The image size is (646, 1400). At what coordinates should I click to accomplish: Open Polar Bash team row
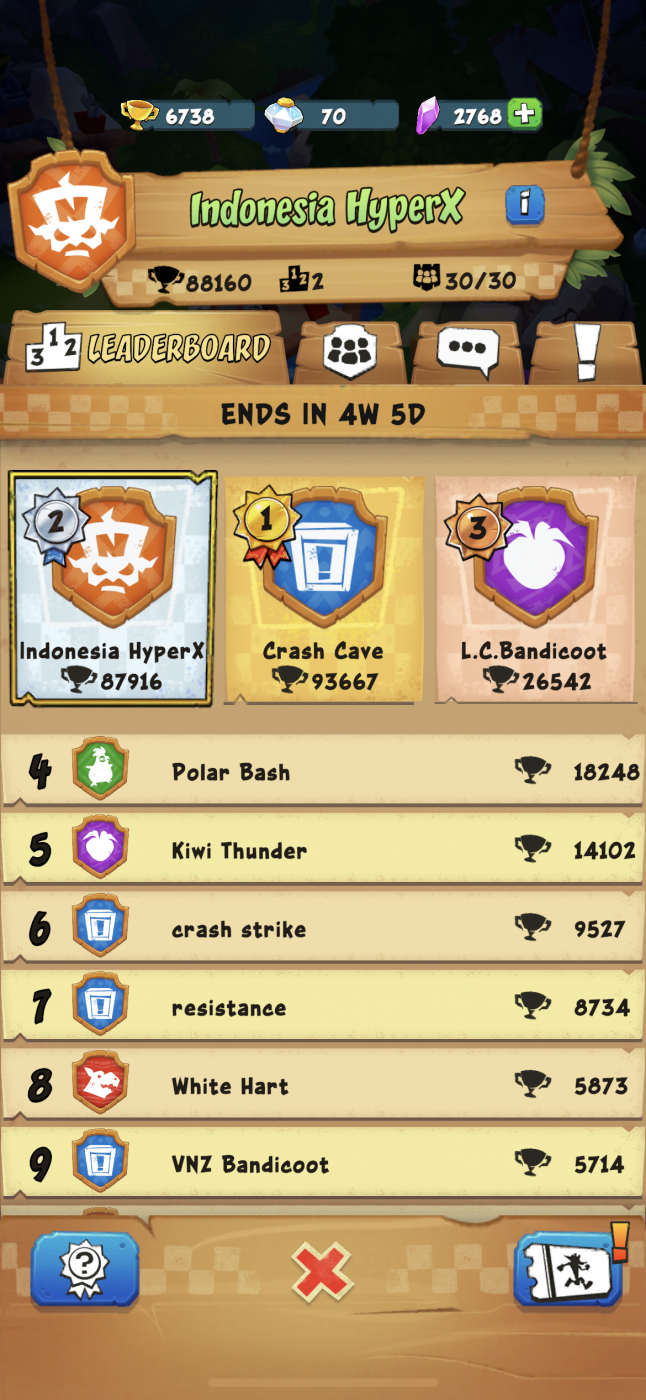tap(322, 771)
